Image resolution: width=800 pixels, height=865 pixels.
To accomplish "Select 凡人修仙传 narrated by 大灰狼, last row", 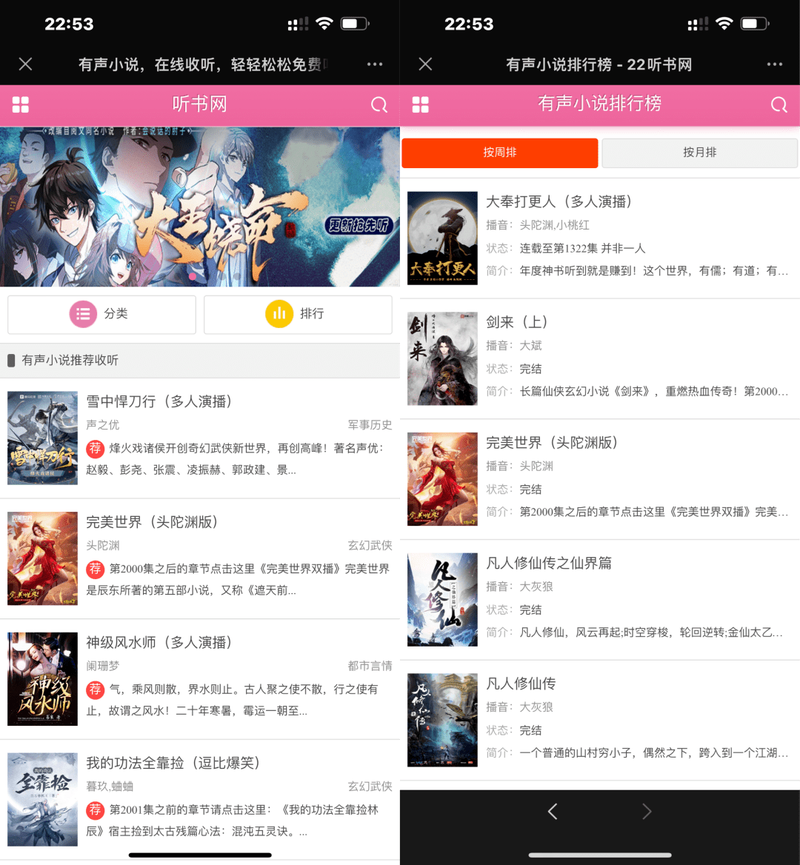I will click(x=521, y=684).
